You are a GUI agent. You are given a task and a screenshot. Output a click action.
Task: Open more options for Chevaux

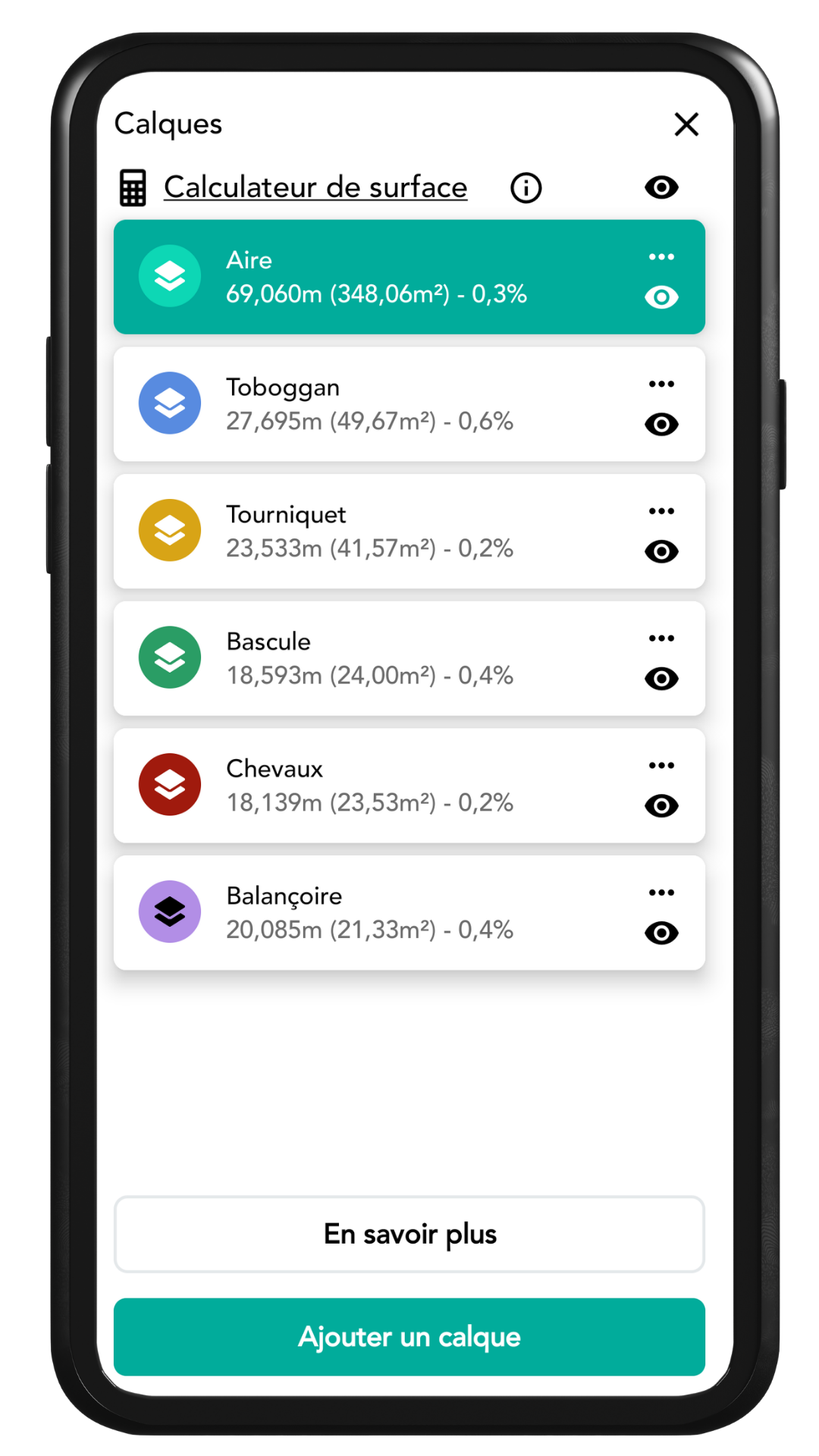coord(661,765)
